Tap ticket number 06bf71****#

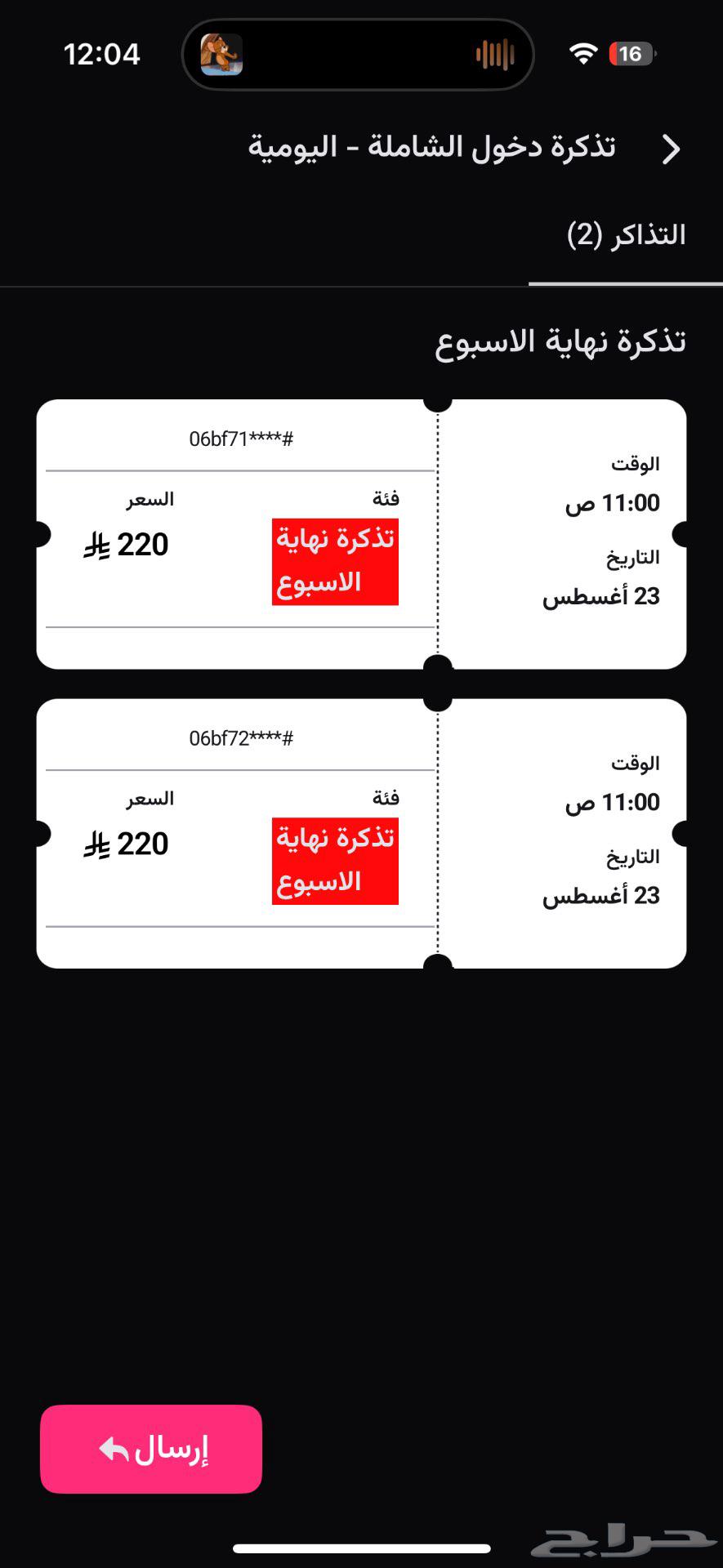pos(241,439)
